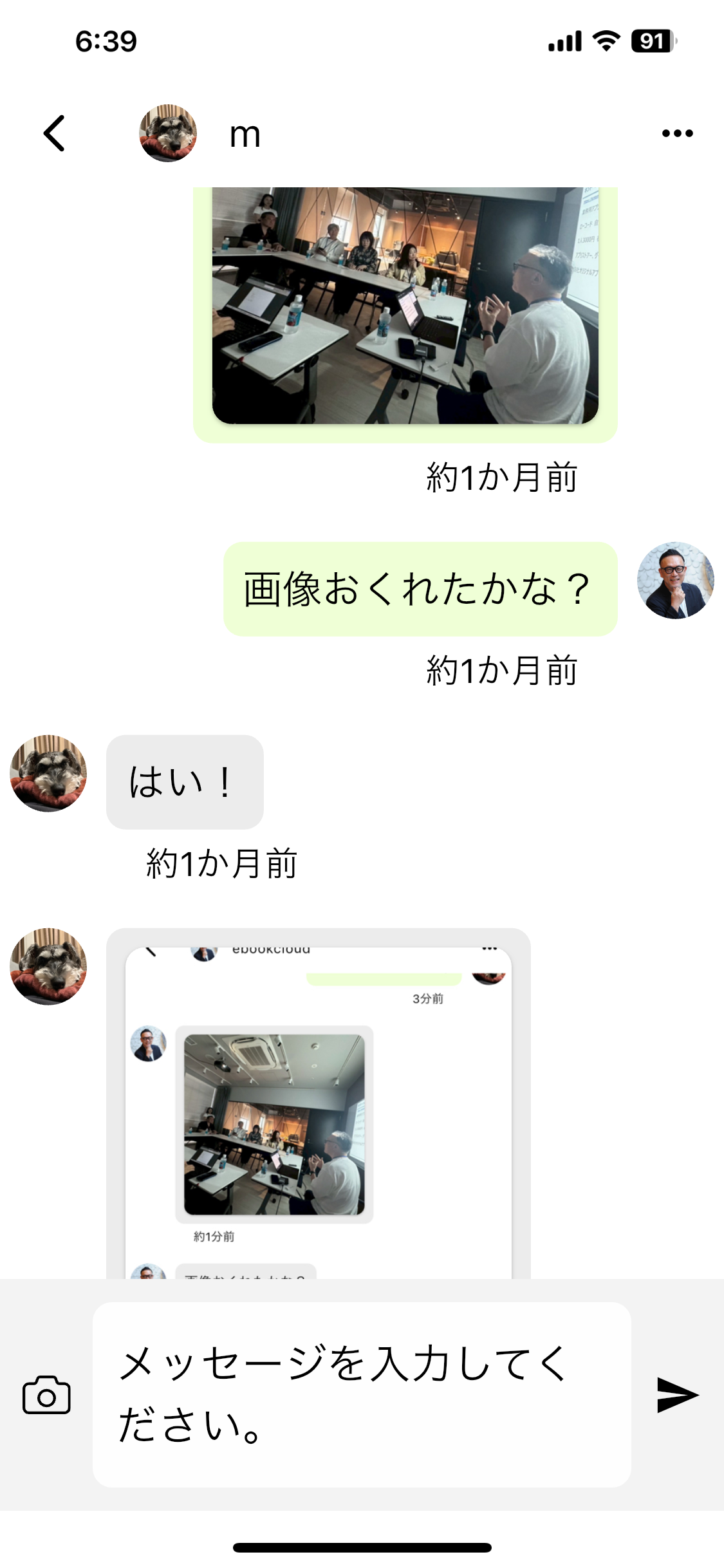724x1568 pixels.
Task: Tap the dog avatar next to はい！
Action: click(x=48, y=773)
